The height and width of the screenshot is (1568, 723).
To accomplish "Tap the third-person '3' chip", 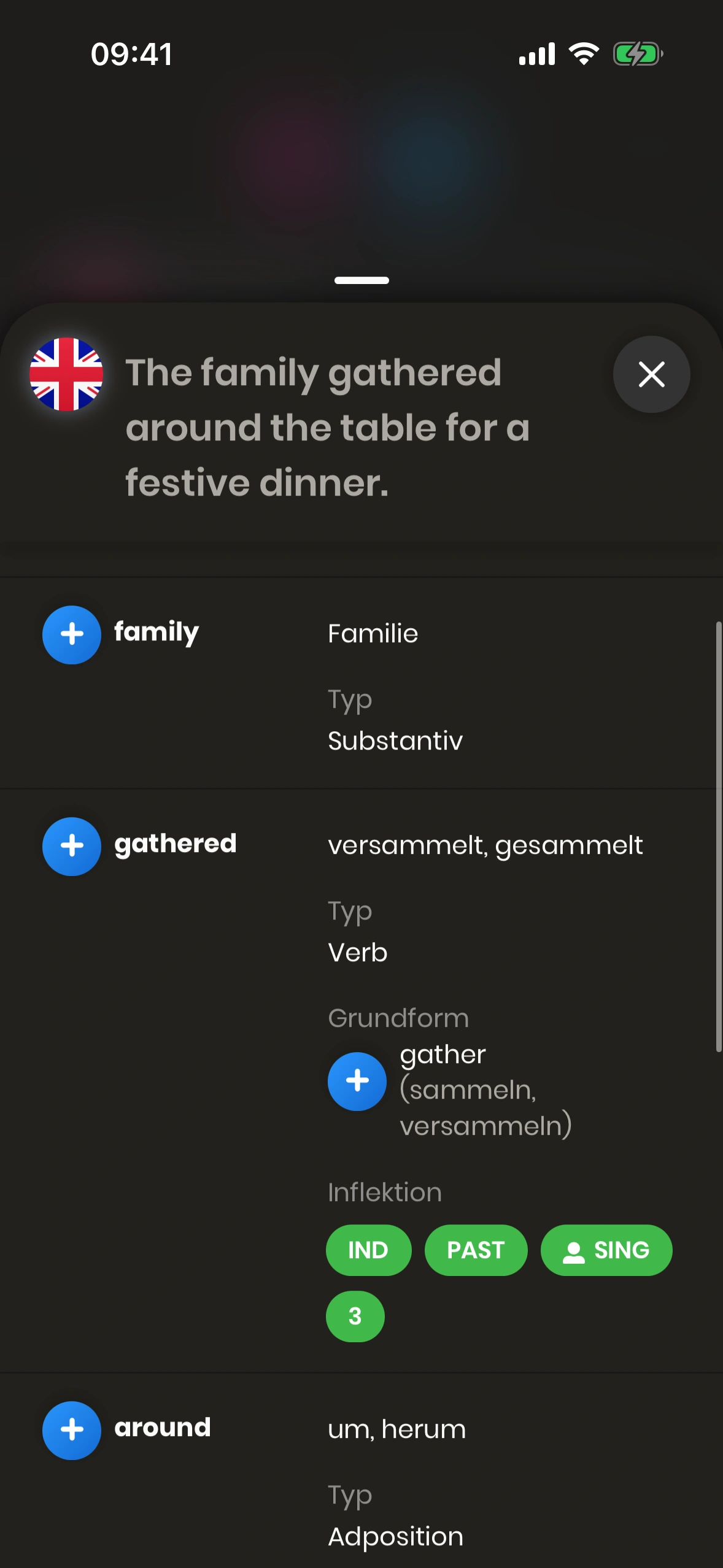I will (x=355, y=1316).
